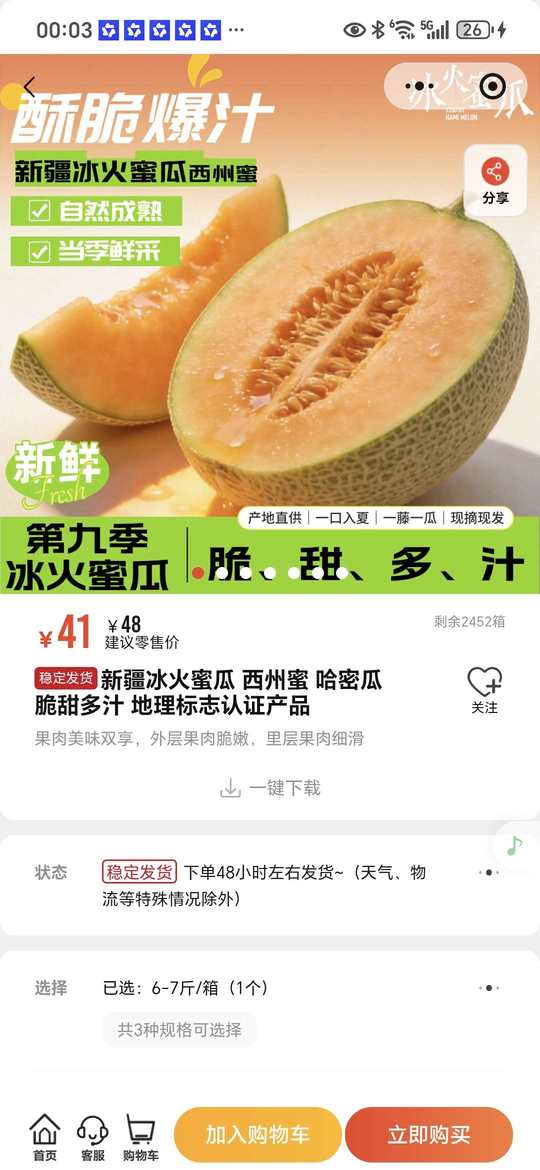Open the 购物车 shopping cart
Viewport: 540px width, 1170px height.
(140, 1137)
